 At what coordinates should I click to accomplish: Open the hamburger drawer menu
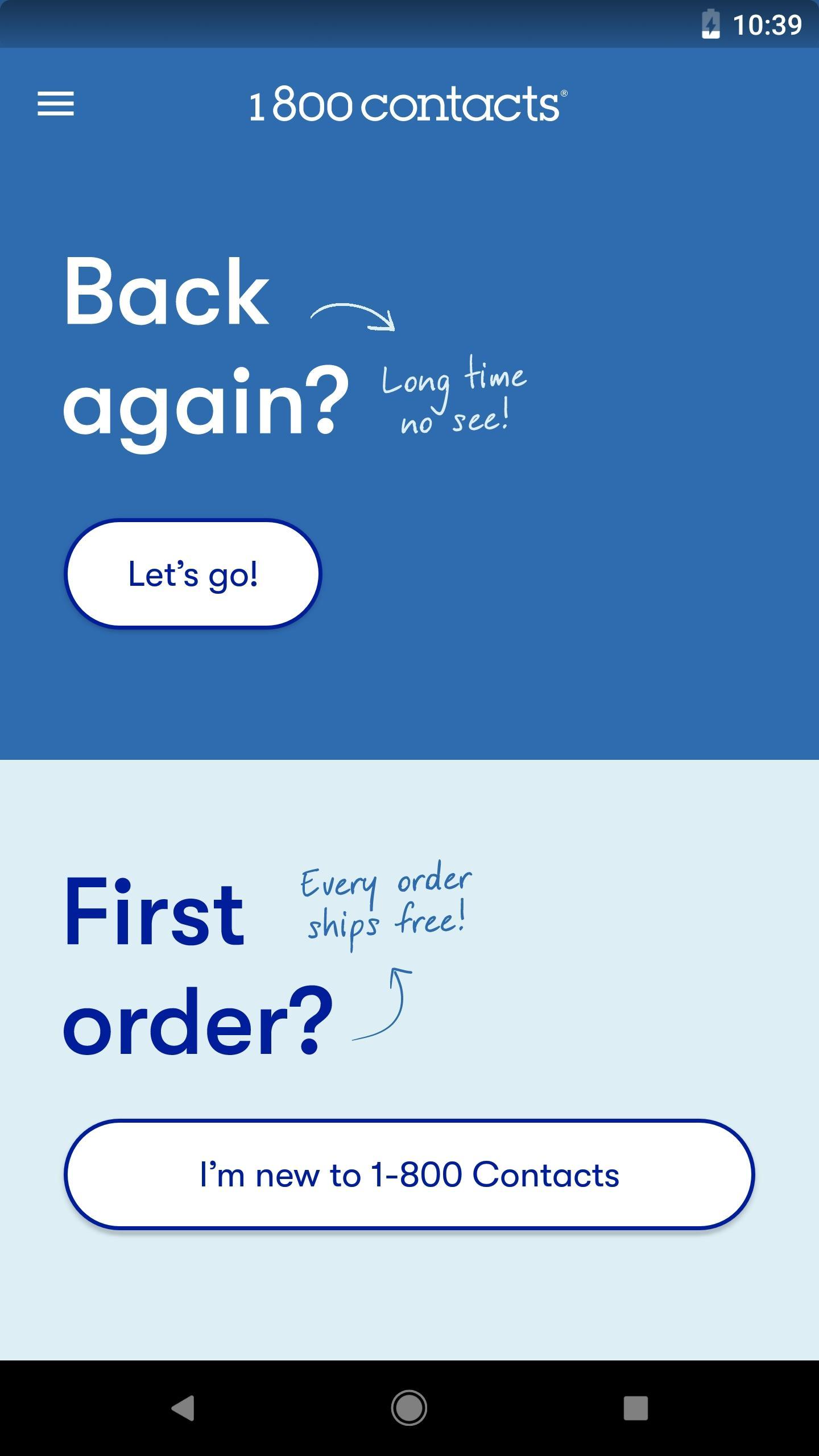(x=56, y=104)
